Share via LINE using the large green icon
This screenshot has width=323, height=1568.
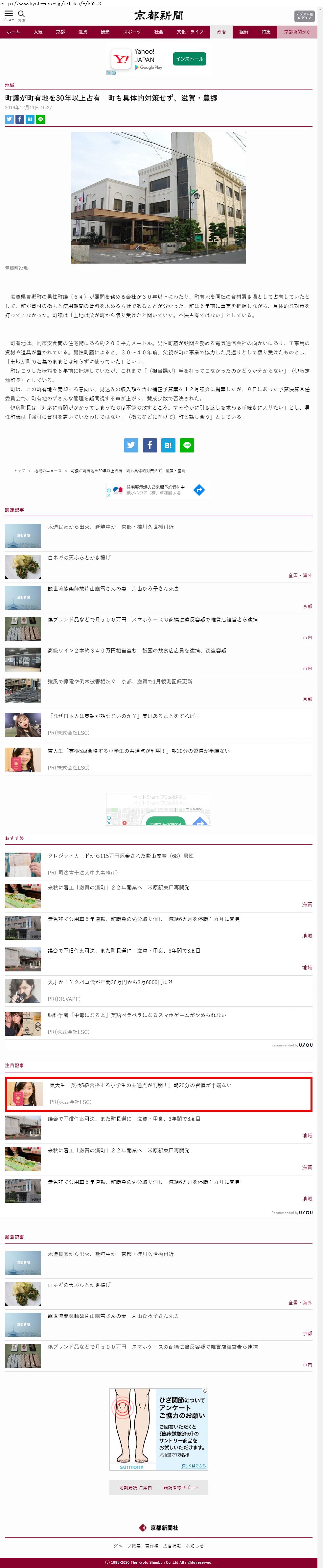pos(187,445)
